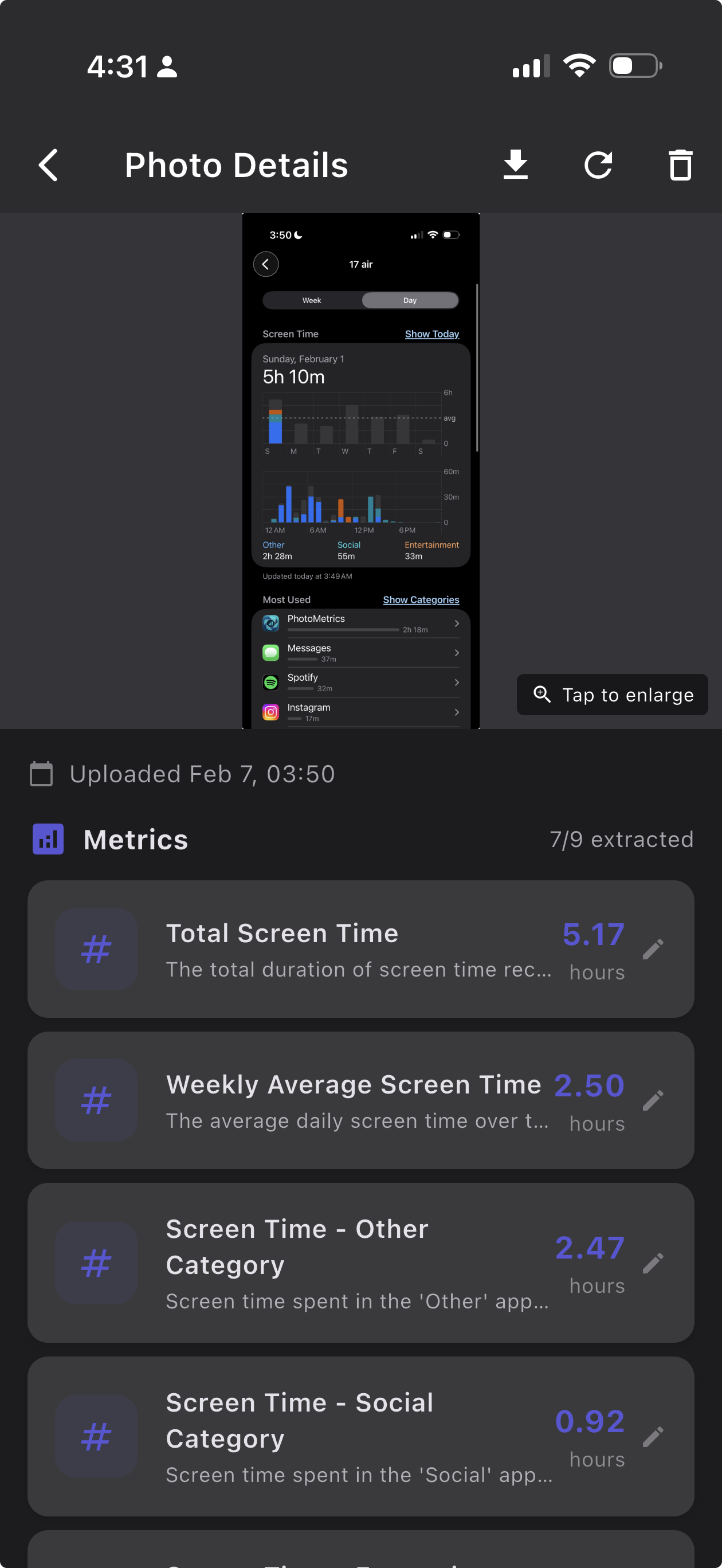Screen dimensions: 722x1568
Task: Click the hashtag icon on Weekly Average card
Action: 96,1099
